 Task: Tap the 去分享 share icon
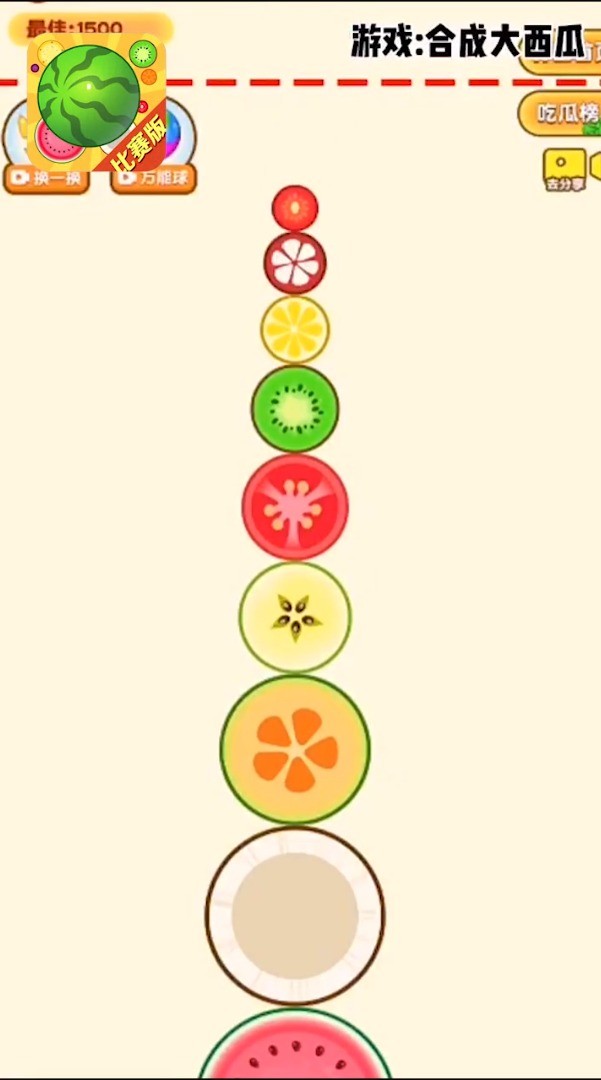tap(564, 169)
